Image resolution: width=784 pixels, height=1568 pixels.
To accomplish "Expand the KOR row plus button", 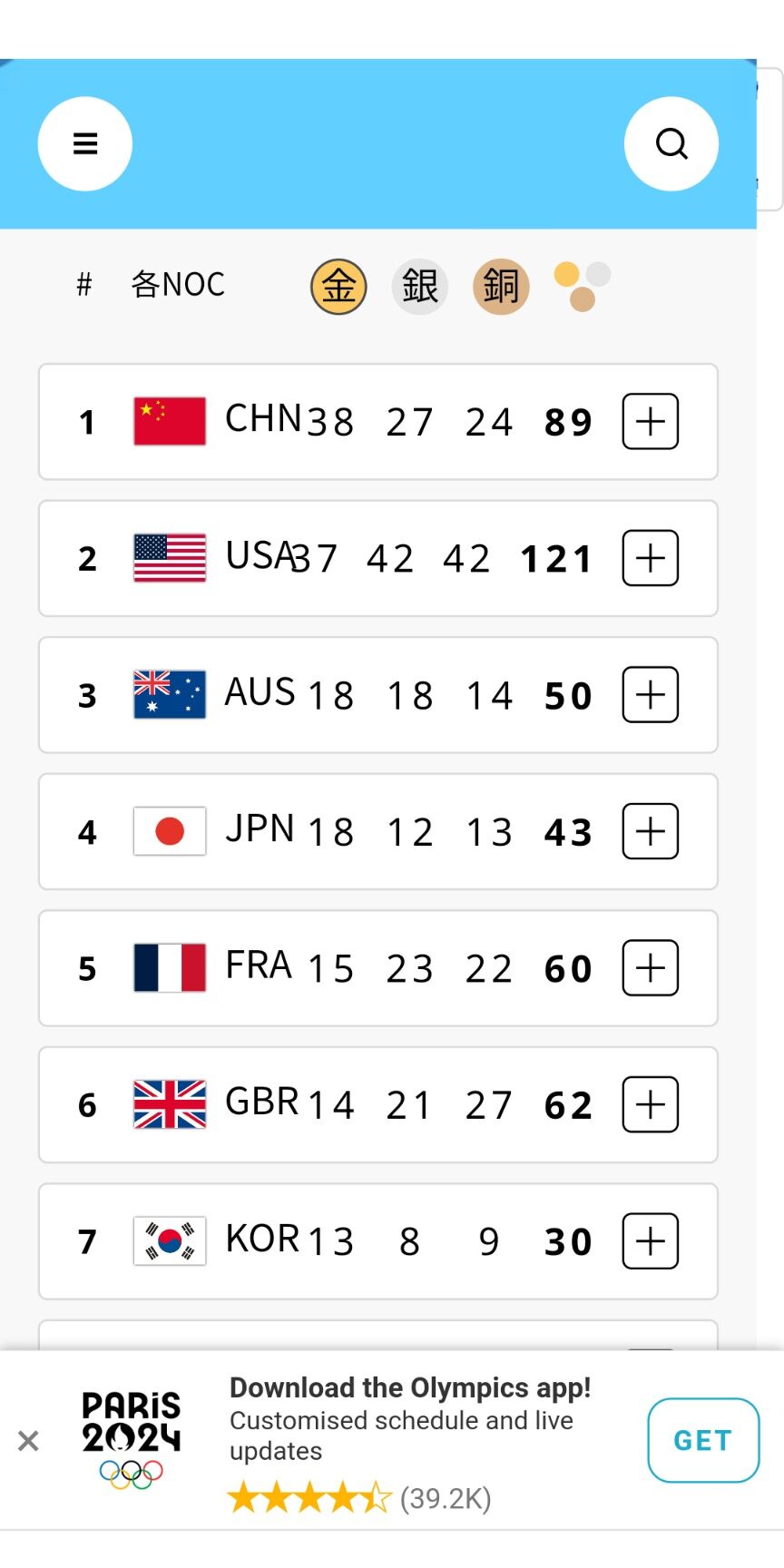I will click(650, 1241).
